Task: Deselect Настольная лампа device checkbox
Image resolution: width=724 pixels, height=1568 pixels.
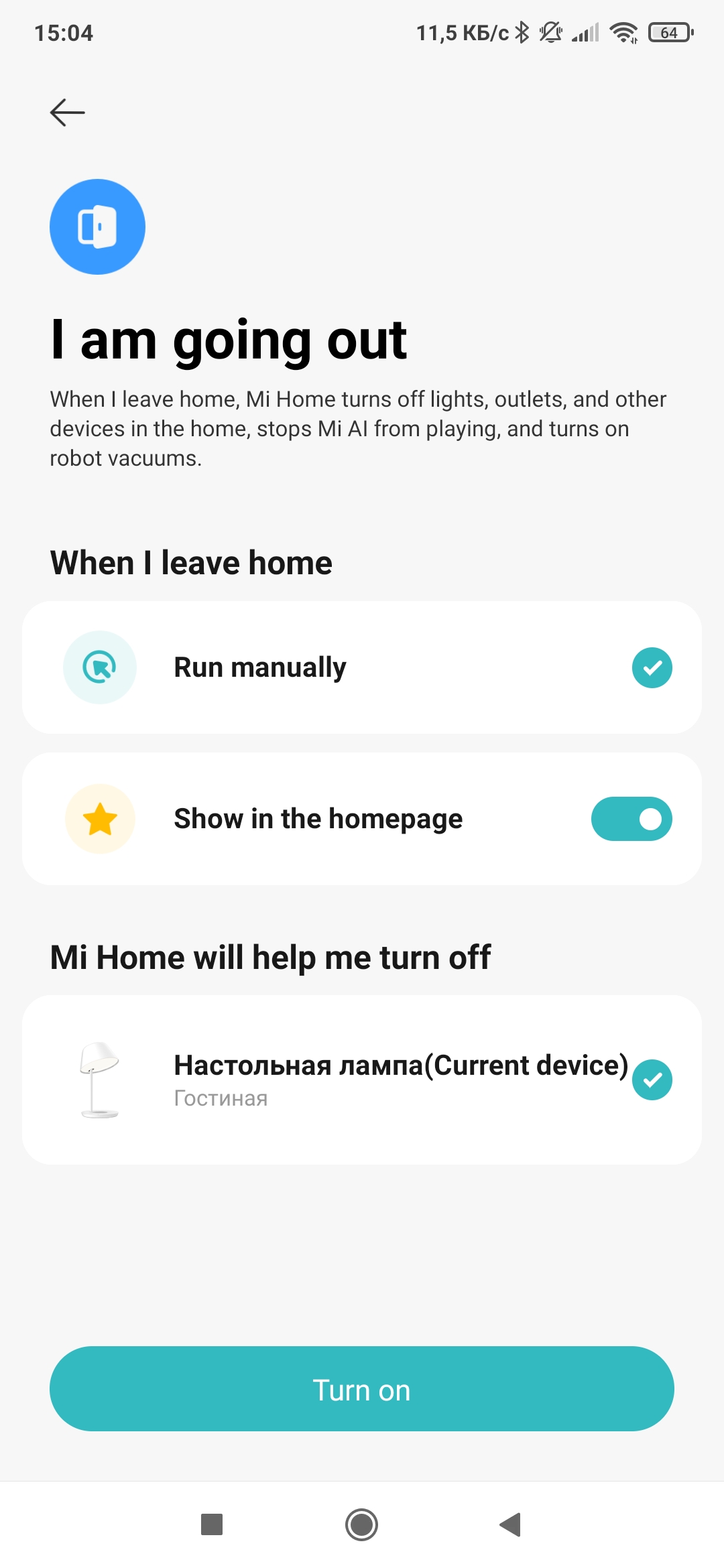Action: pos(652,1080)
